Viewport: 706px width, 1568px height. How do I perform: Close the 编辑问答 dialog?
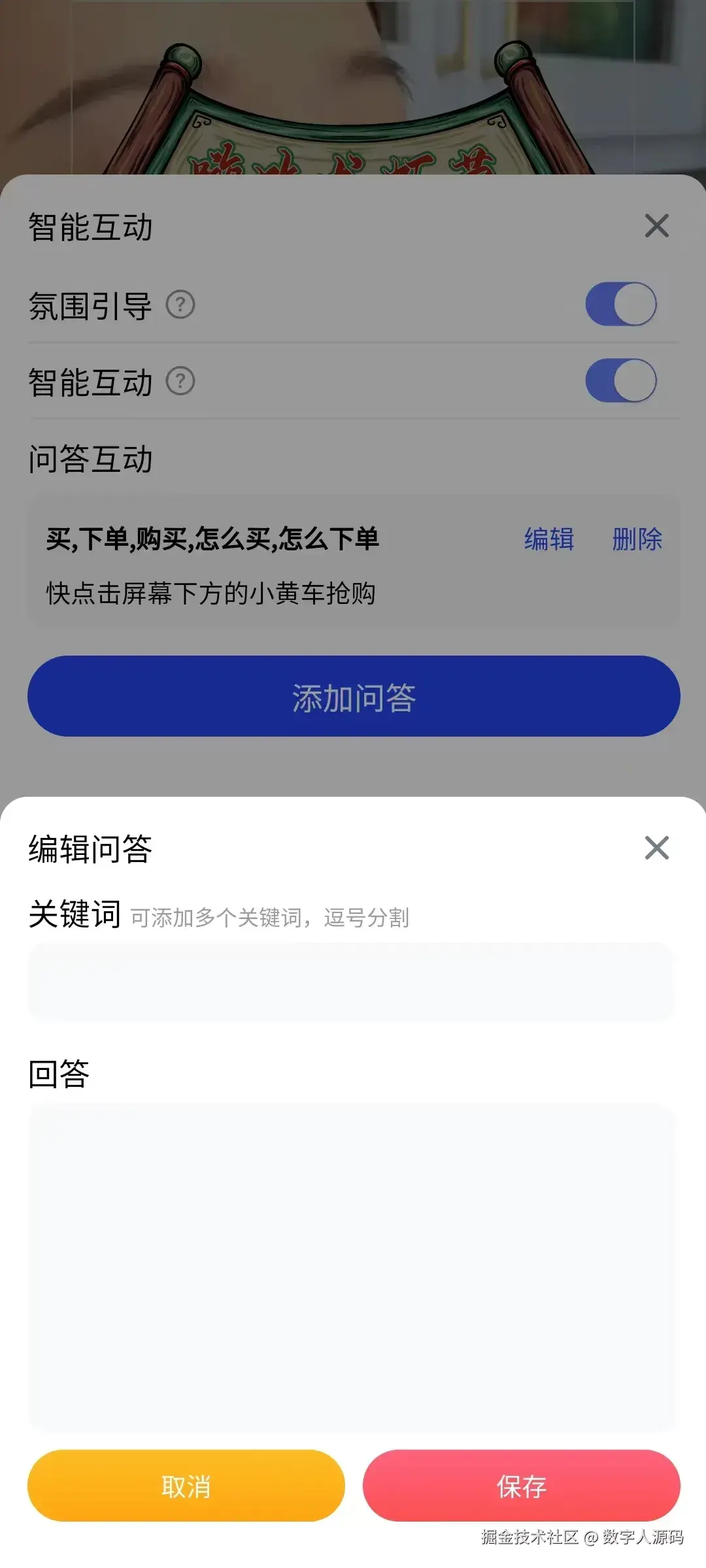(656, 848)
